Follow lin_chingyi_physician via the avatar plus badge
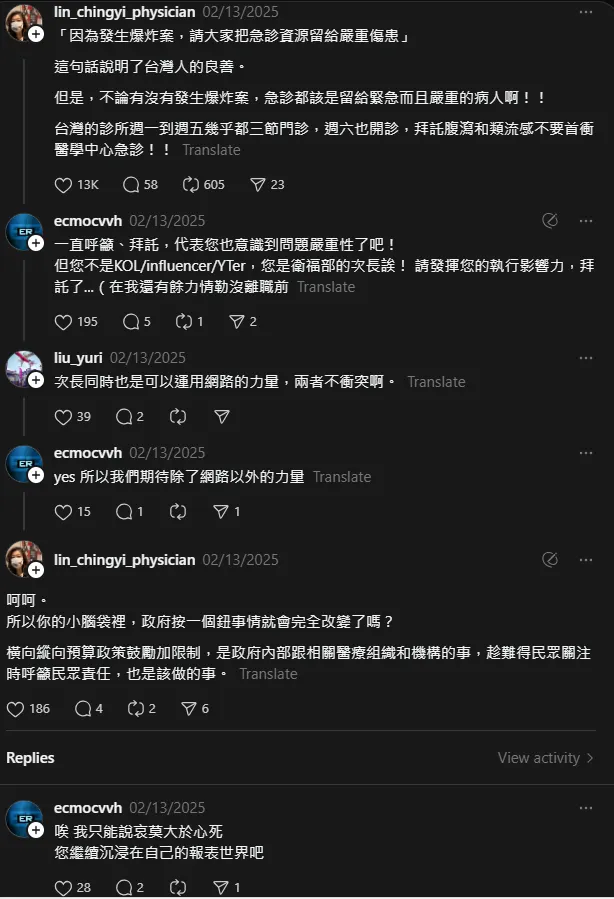This screenshot has height=899, width=614. (x=36, y=33)
